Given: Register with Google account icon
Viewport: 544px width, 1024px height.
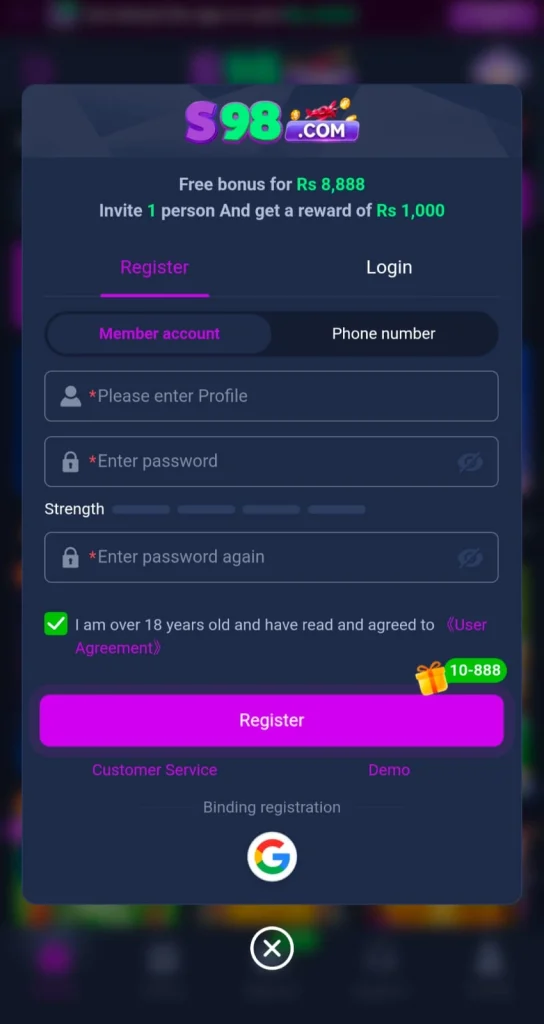Looking at the screenshot, I should point(272,856).
